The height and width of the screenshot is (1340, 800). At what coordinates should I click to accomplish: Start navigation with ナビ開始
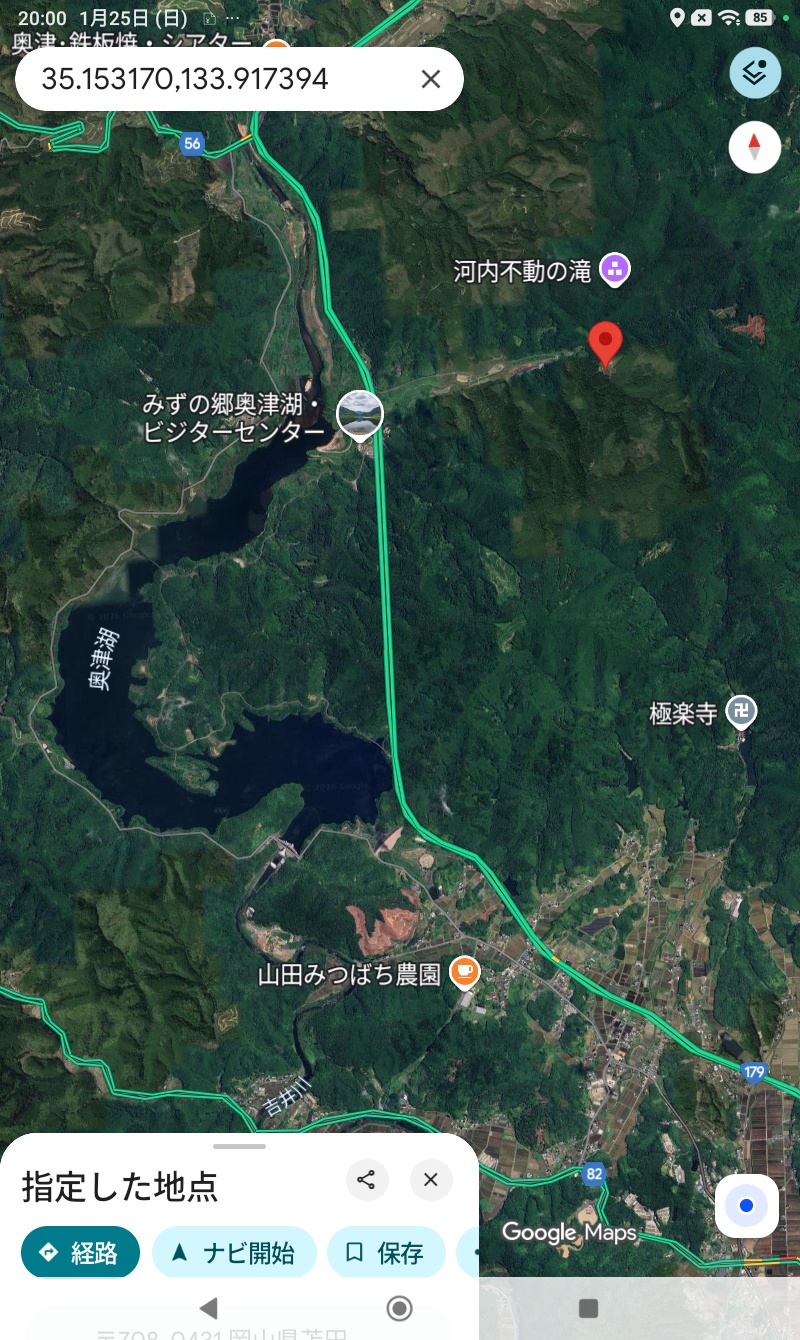234,1252
